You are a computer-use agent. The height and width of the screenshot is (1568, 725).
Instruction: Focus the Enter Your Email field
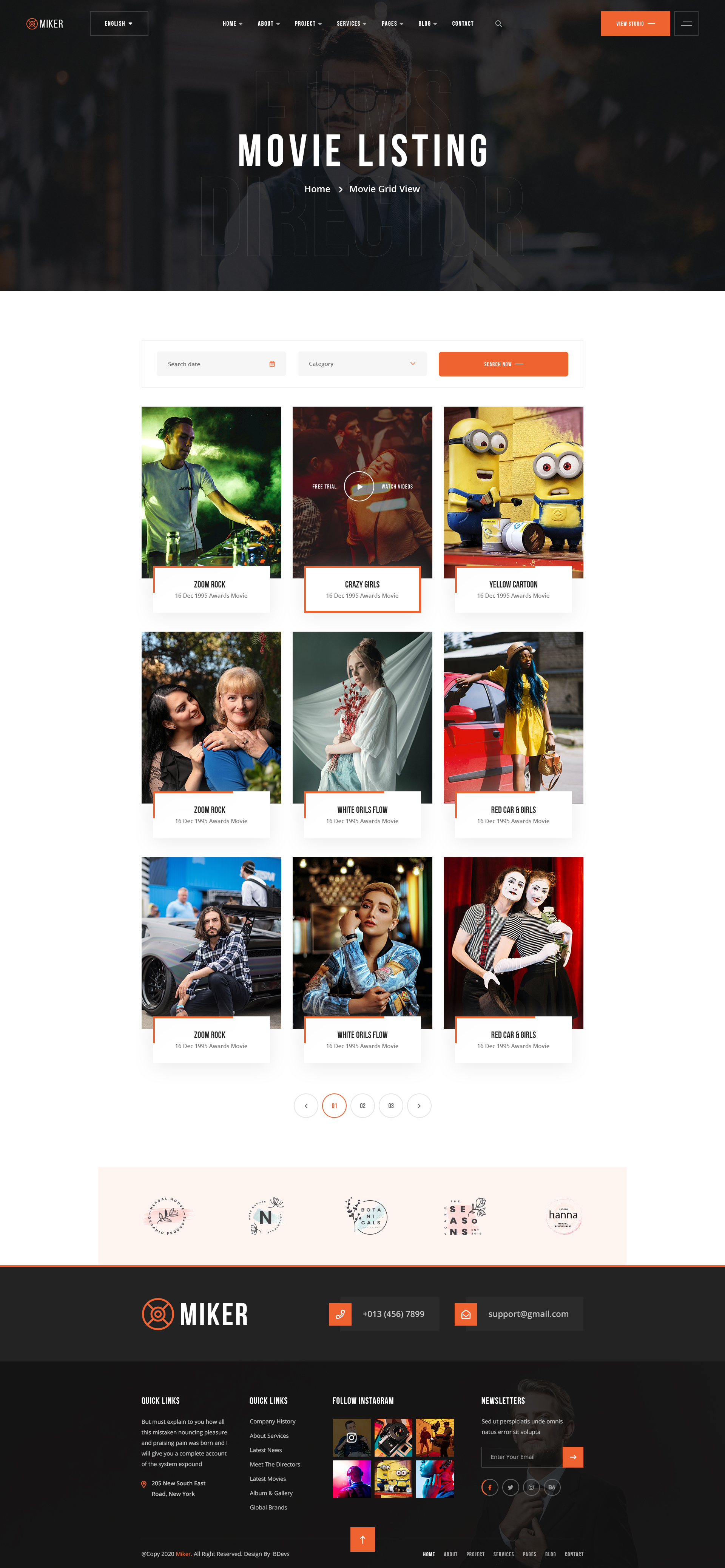[x=522, y=1457]
